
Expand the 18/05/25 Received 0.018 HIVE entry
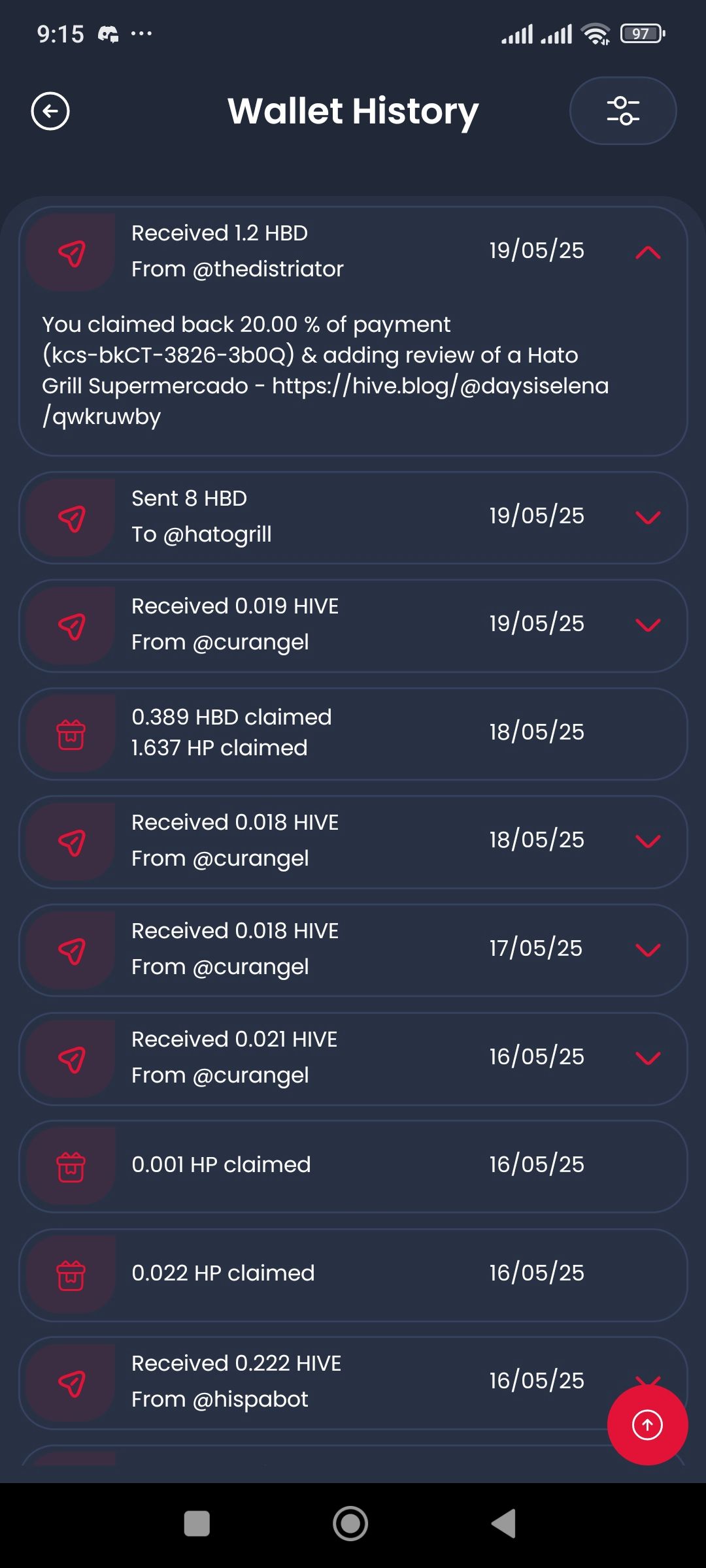648,841
